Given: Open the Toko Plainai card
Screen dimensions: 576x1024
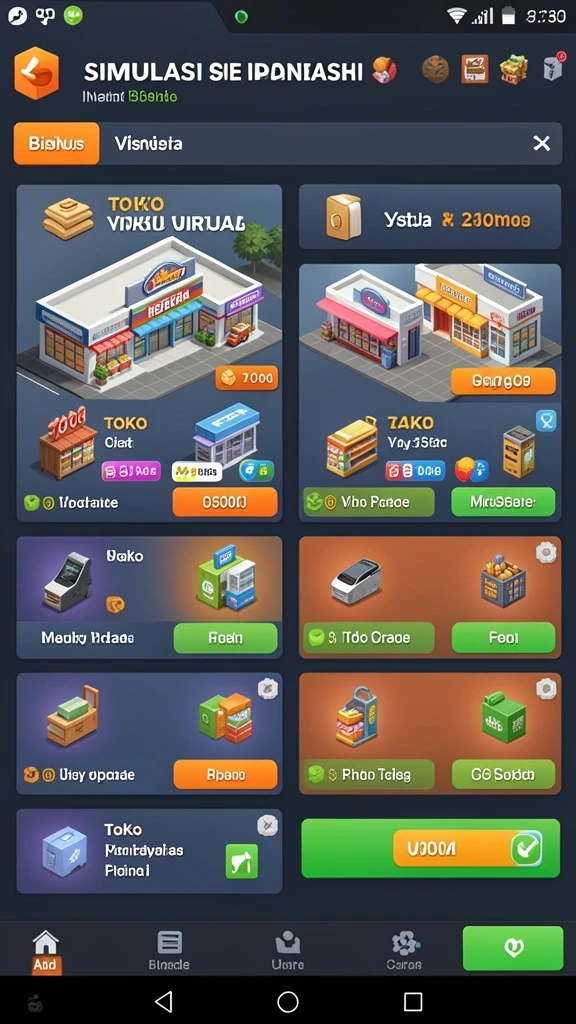Looking at the screenshot, I should (x=150, y=851).
